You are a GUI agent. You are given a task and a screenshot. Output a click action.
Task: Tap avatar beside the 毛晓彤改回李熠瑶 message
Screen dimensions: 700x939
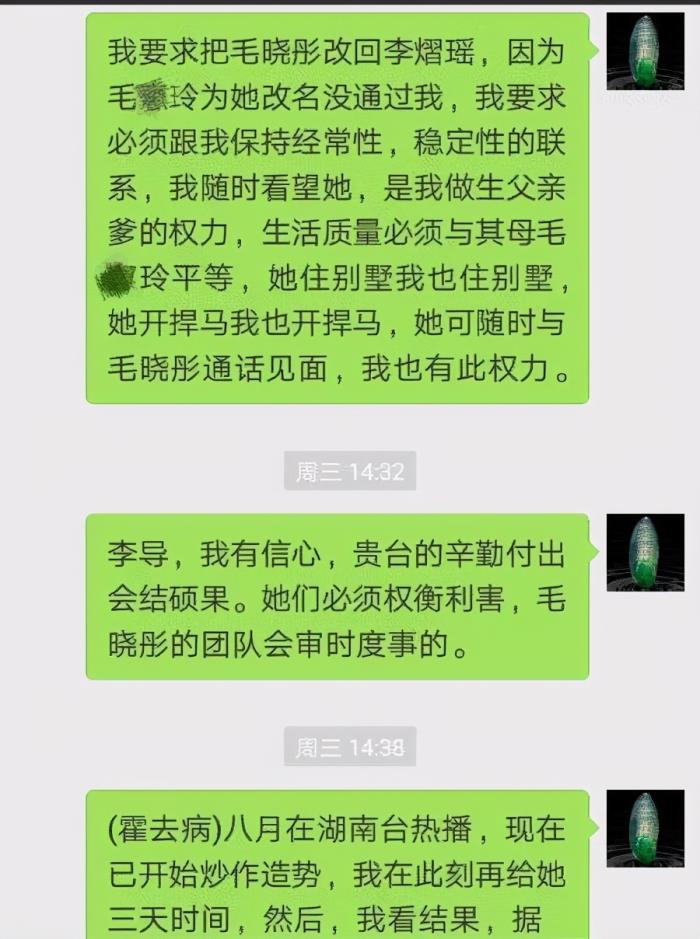pyautogui.click(x=645, y=52)
